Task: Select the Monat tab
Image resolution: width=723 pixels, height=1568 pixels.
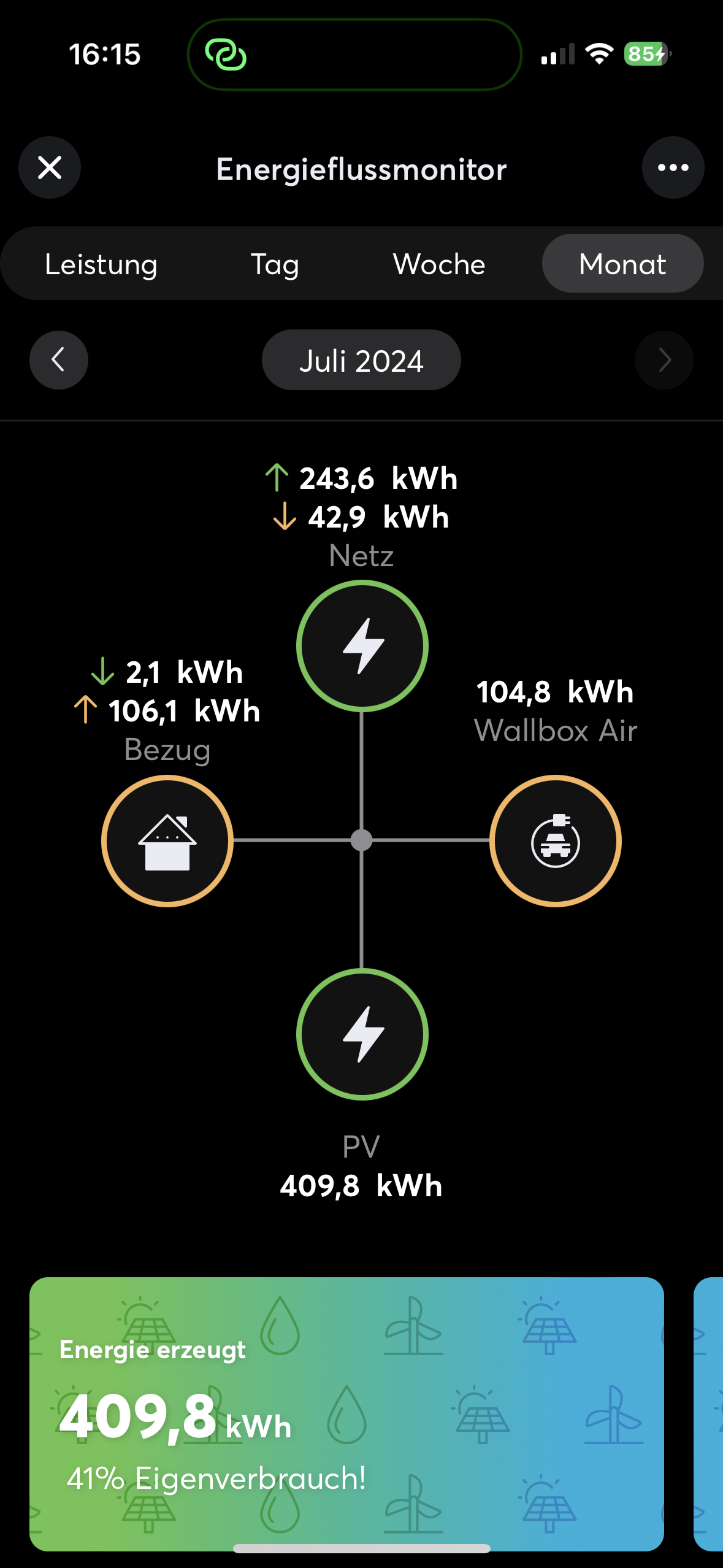Action: tap(622, 264)
